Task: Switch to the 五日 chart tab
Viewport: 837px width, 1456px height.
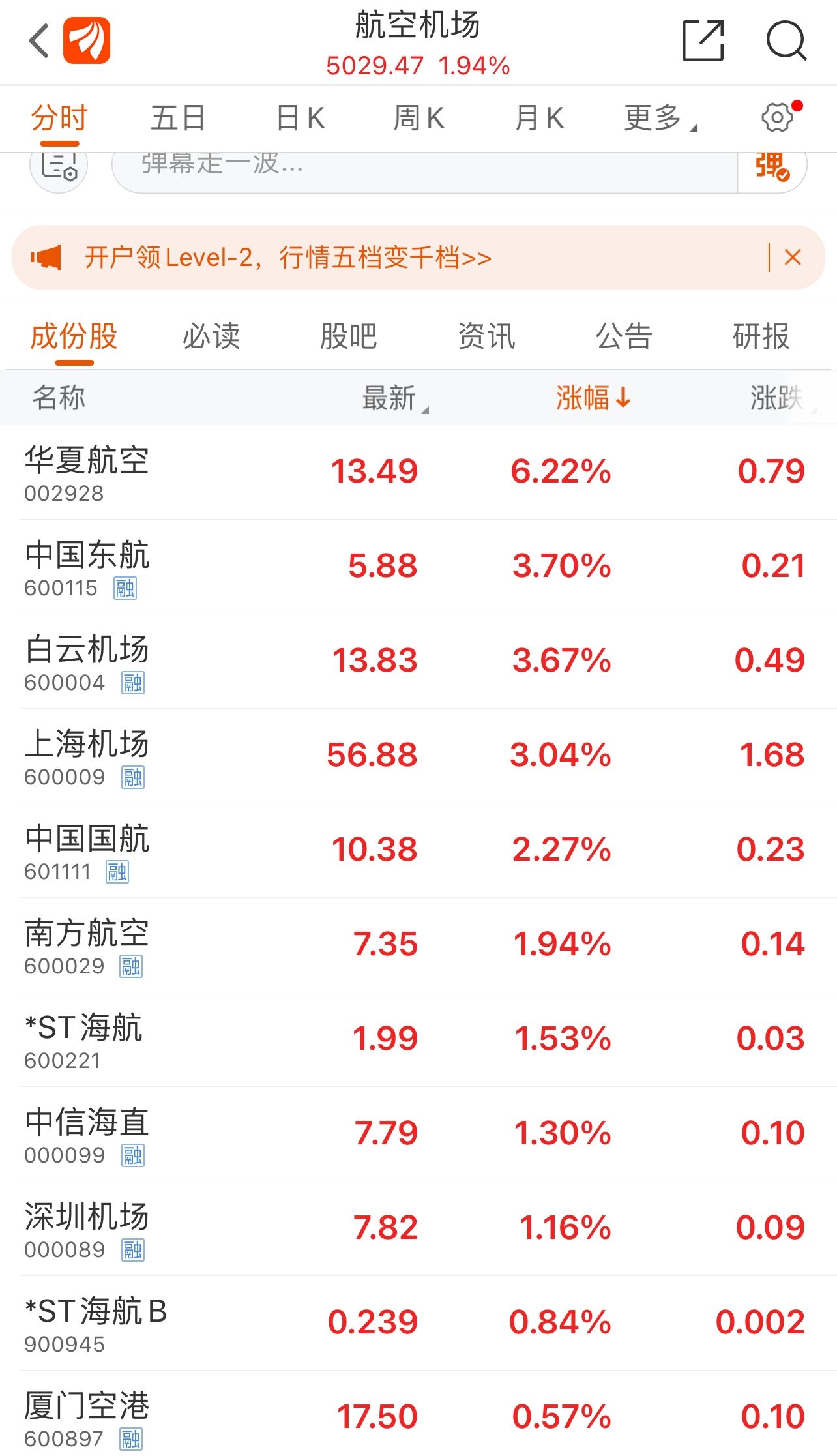Action: [x=178, y=118]
